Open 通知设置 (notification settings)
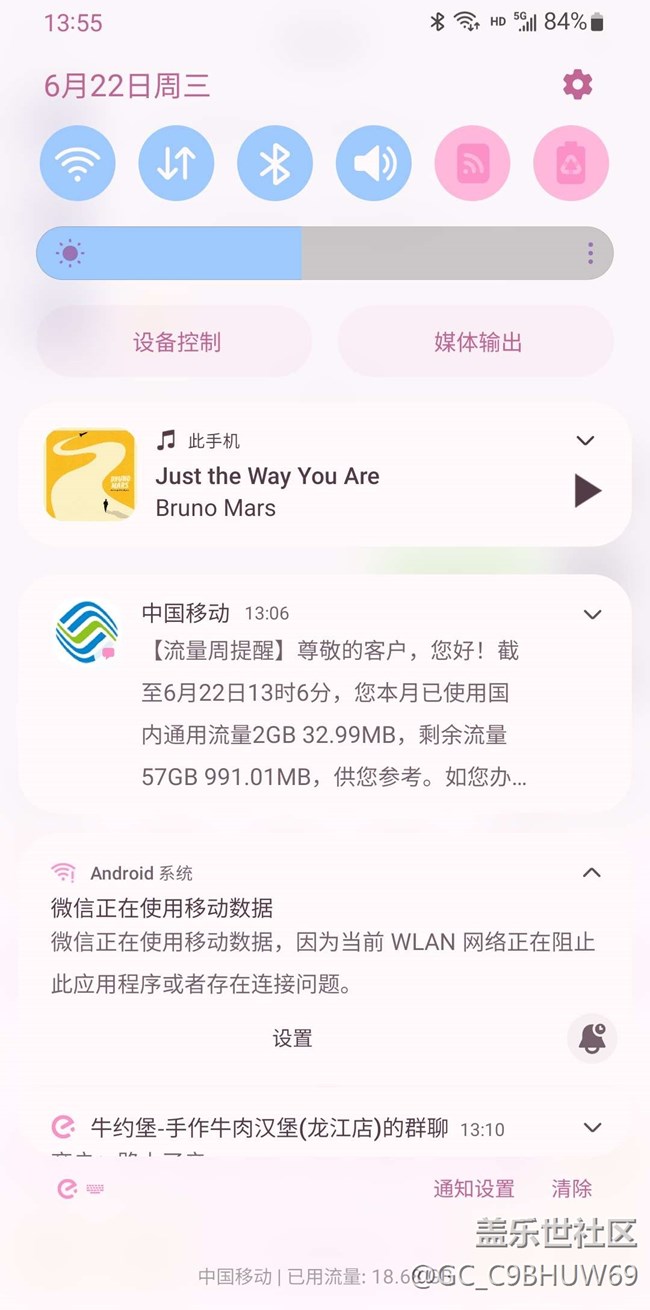The height and width of the screenshot is (1310, 650). pyautogui.click(x=473, y=1189)
